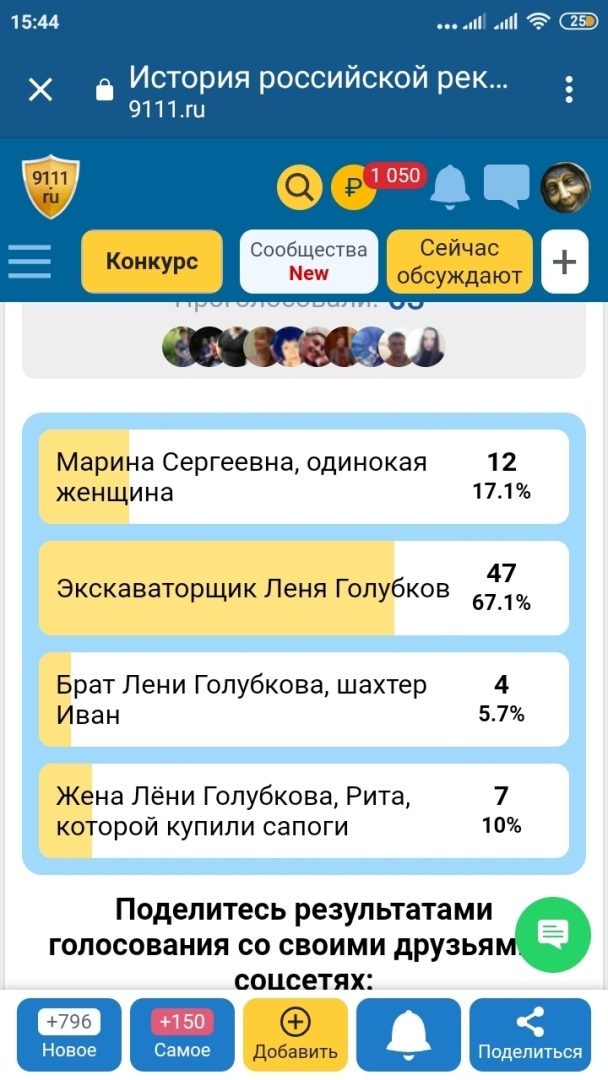
Task: Open the hamburger drawer menu
Action: (30, 262)
